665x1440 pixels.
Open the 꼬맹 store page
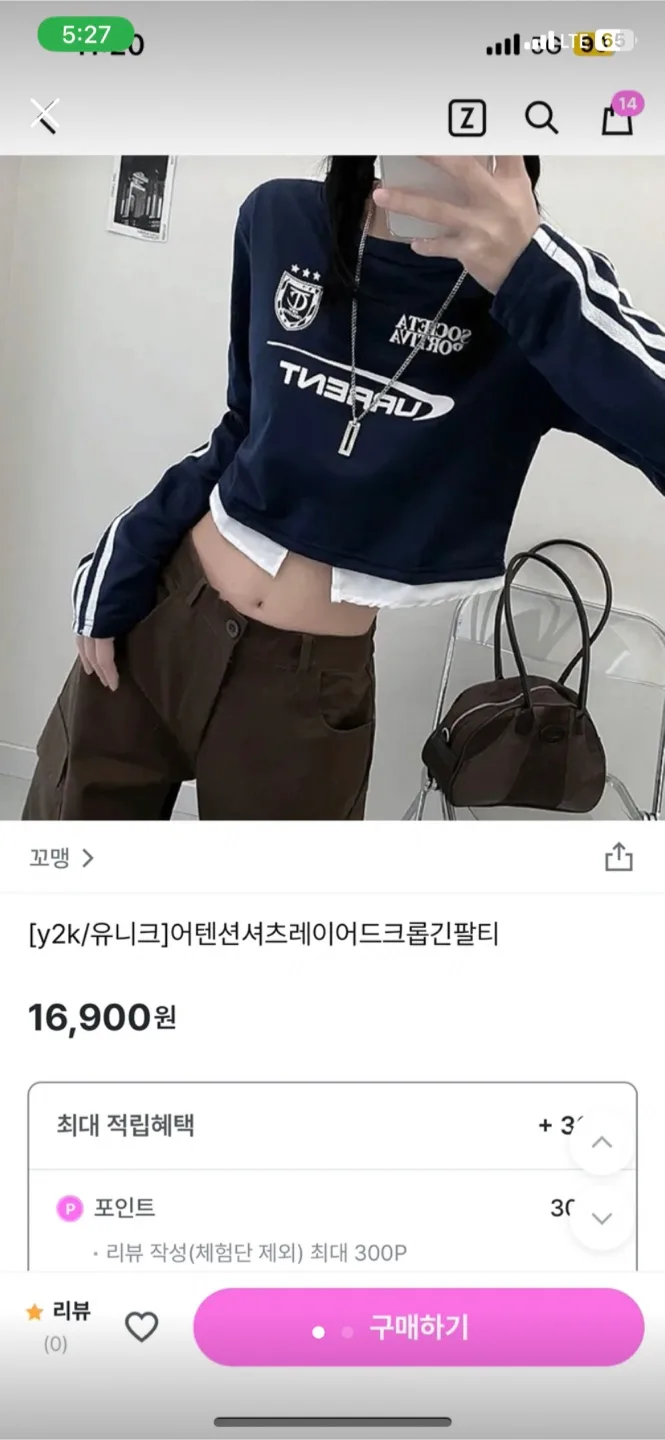coord(61,858)
